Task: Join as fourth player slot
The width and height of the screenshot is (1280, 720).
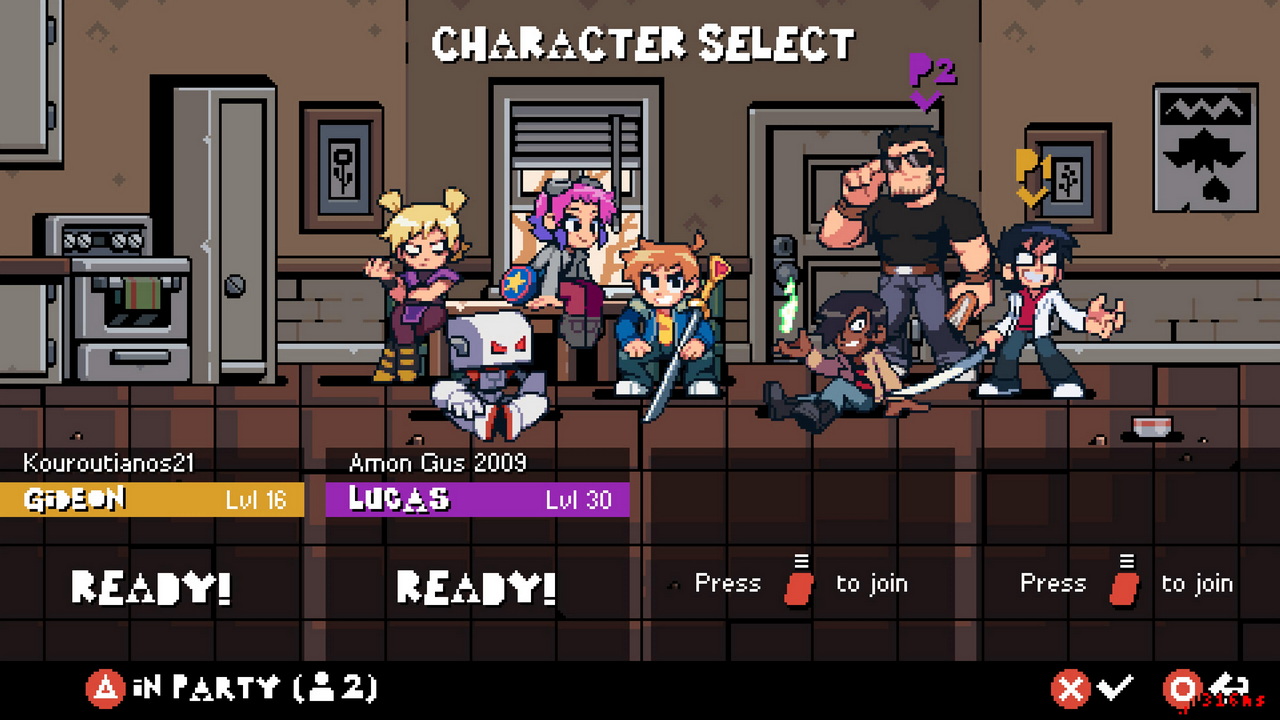Action: (1125, 584)
